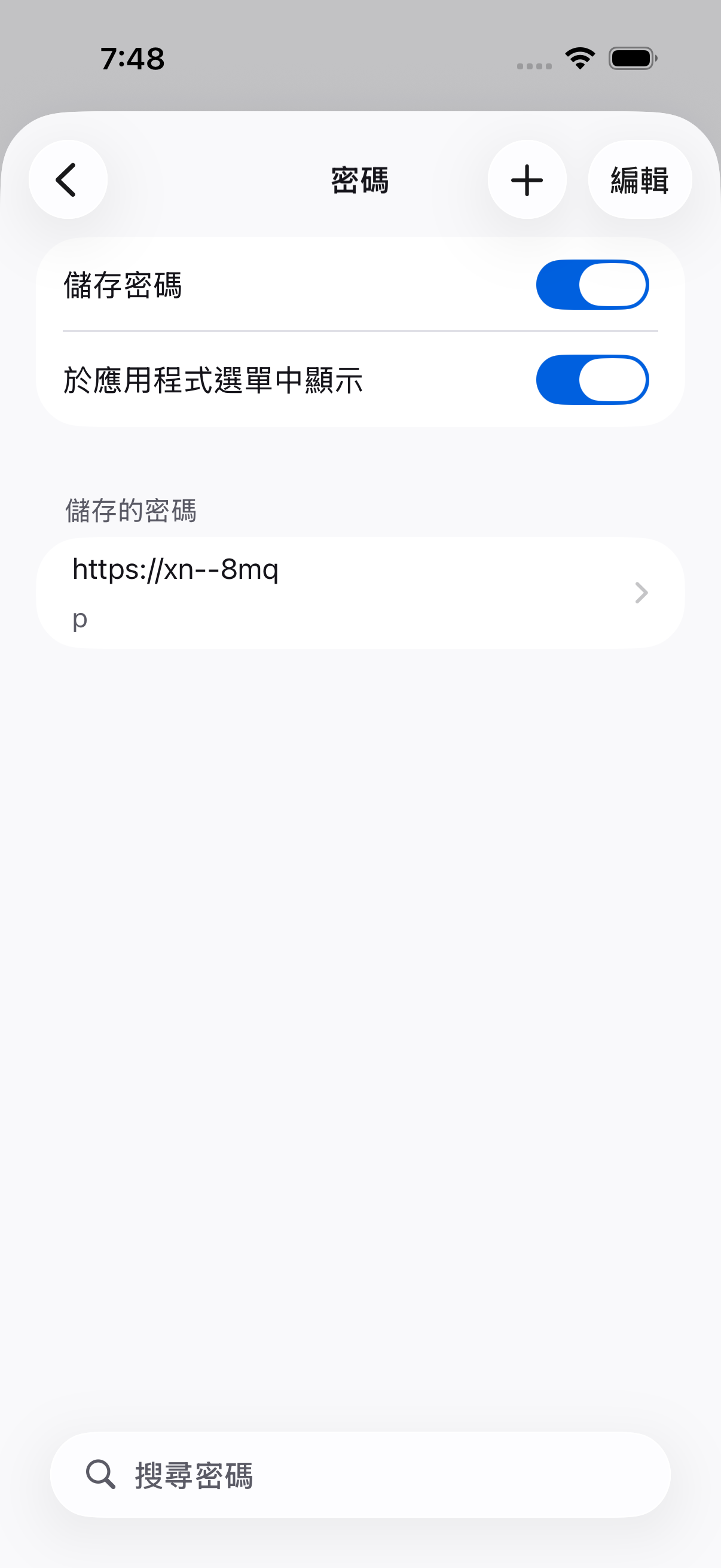Go back from the 密碼 screen
Viewport: 721px width, 1568px height.
pos(68,179)
